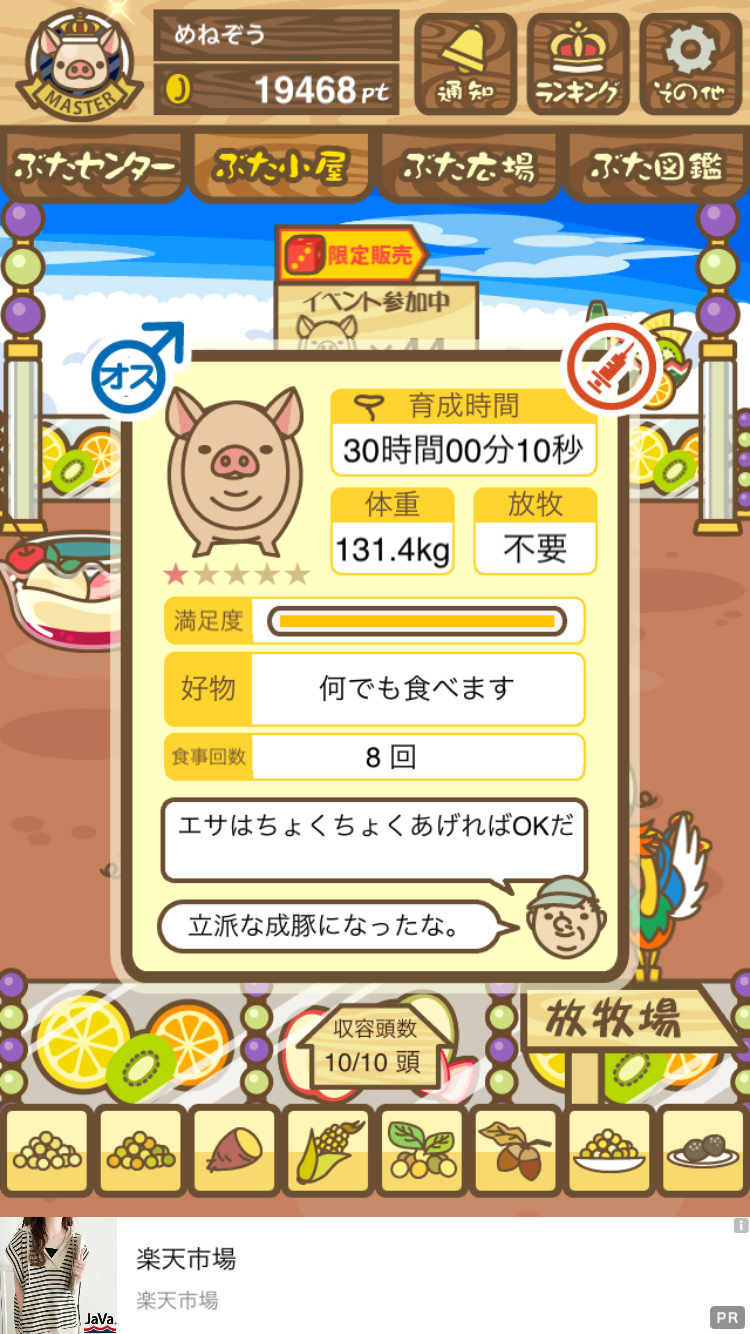Image resolution: width=750 pixels, height=1334 pixels.
Task: Switch to the ぶた小屋 tab
Action: click(281, 167)
